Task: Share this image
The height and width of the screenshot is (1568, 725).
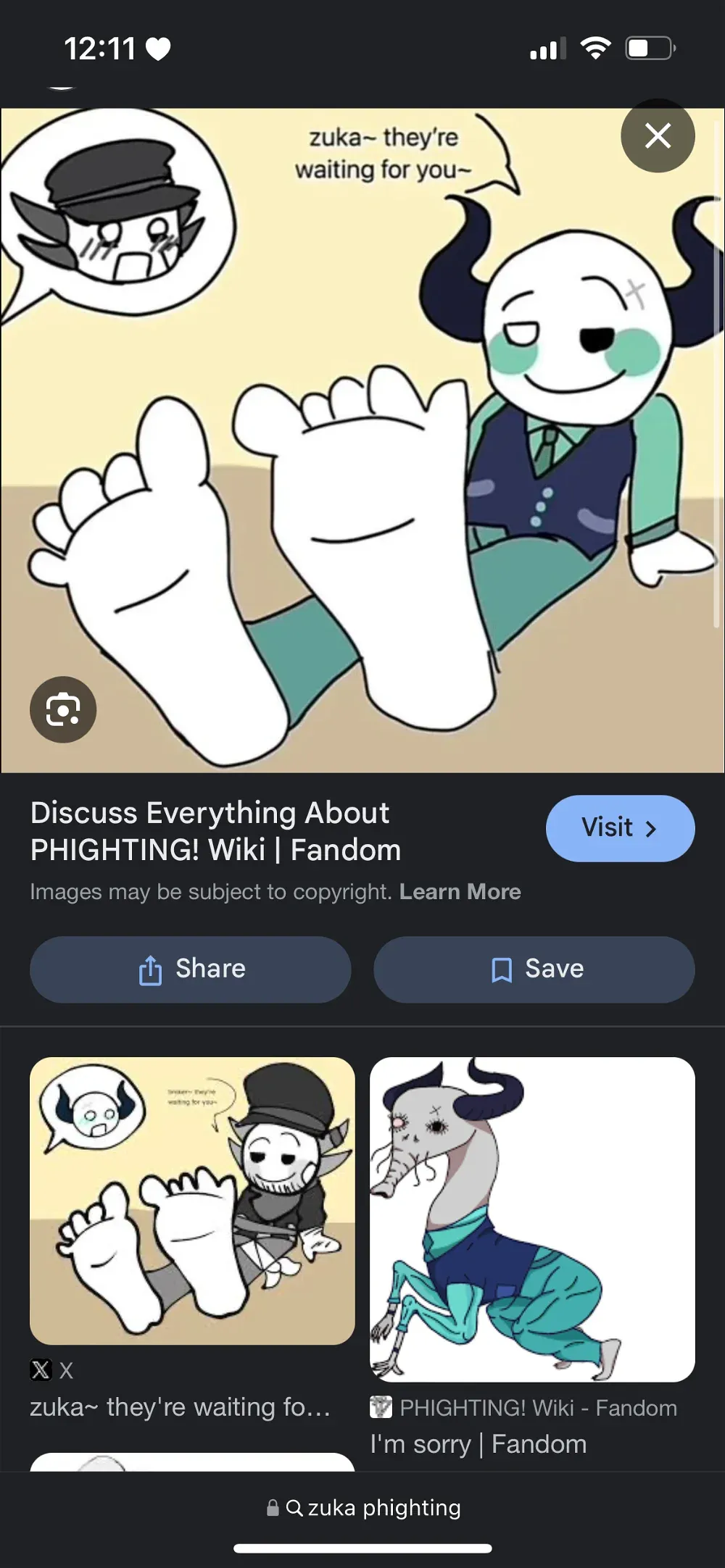Action: click(191, 969)
